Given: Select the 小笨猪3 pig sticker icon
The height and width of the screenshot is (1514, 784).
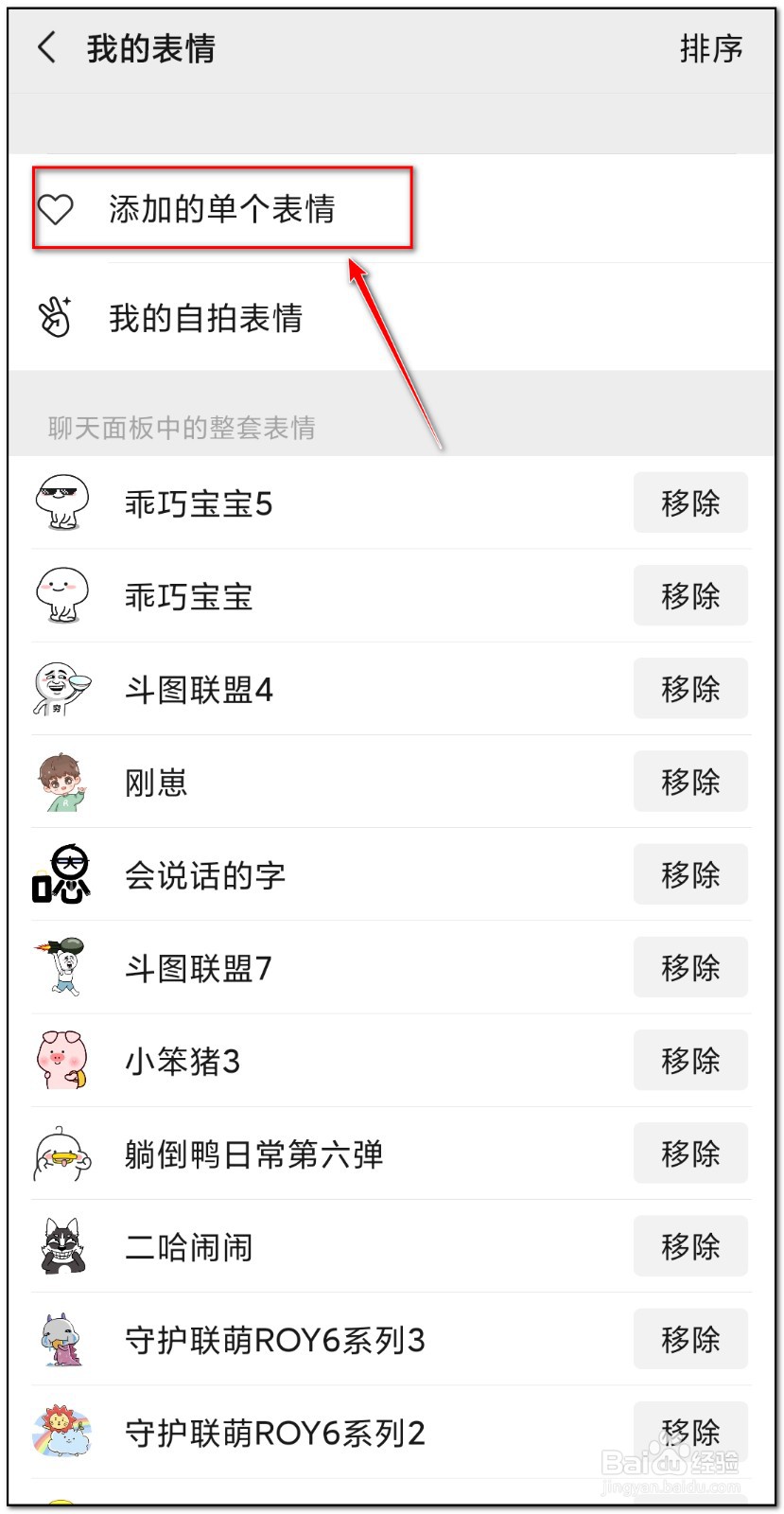Looking at the screenshot, I should [x=61, y=1060].
